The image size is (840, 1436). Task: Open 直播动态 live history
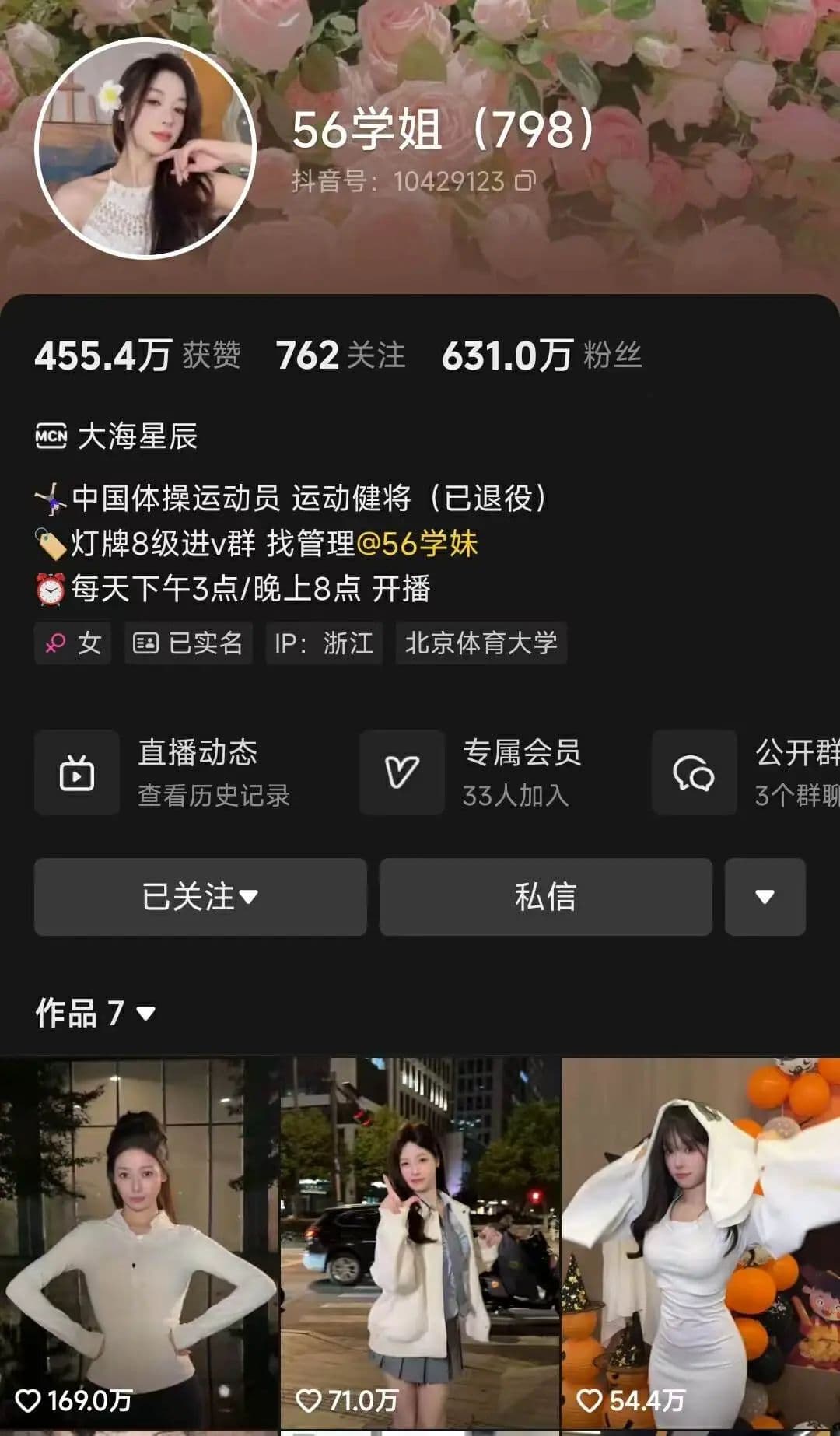pyautogui.click(x=163, y=772)
